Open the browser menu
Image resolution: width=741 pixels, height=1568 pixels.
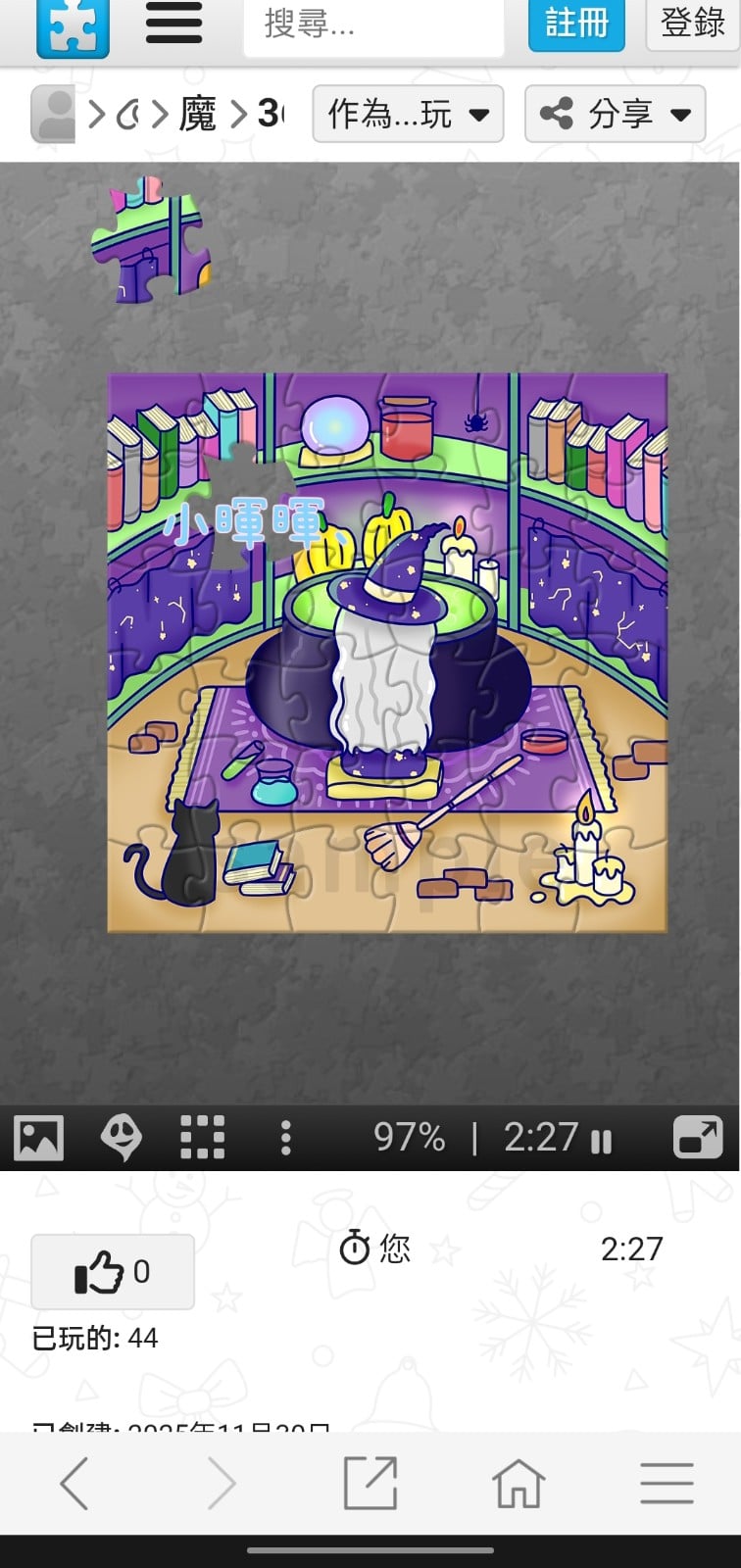coord(667,1483)
